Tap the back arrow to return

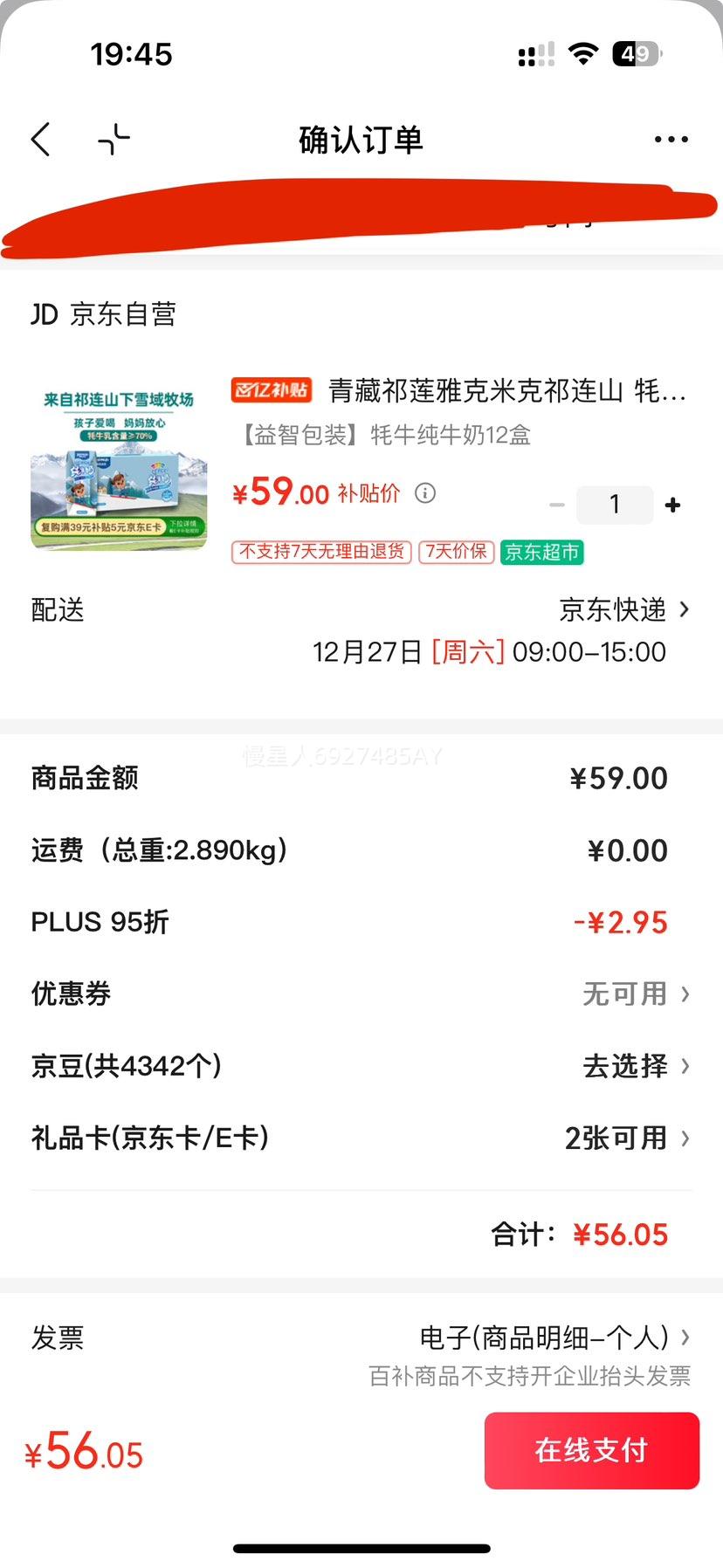pos(38,138)
